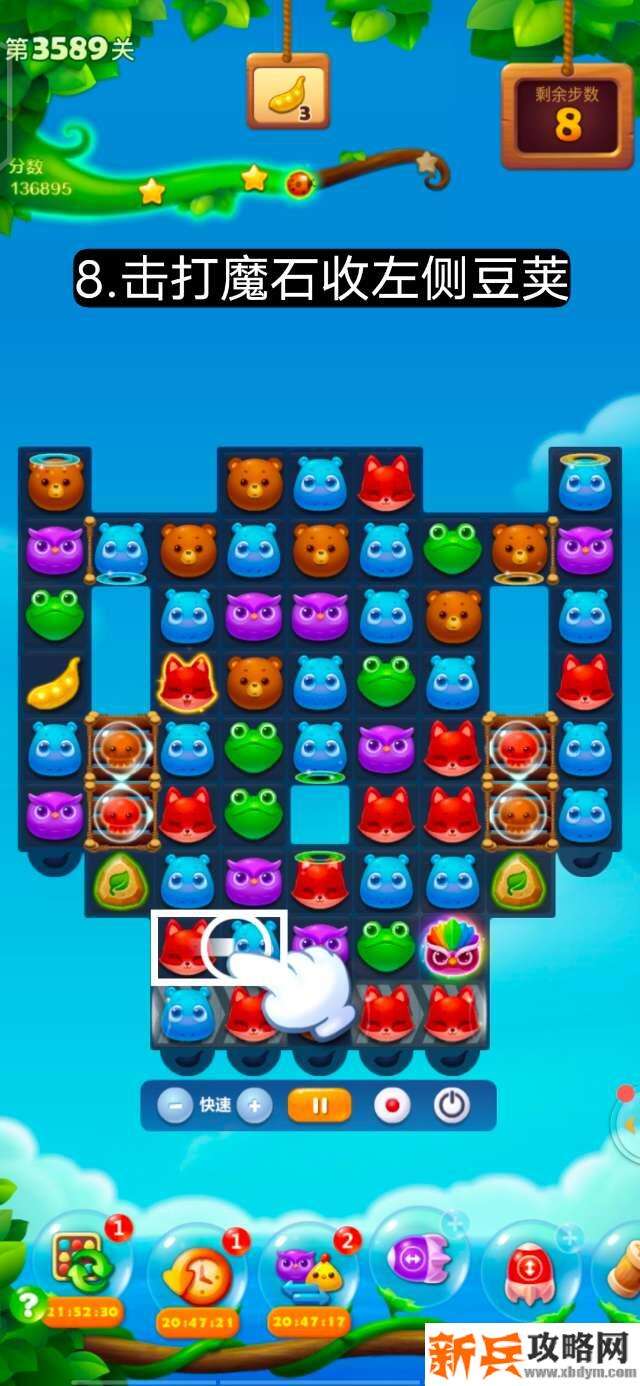Tap the rainbow magic bird tile
Image resolution: width=640 pixels, height=1386 pixels.
coord(452,943)
